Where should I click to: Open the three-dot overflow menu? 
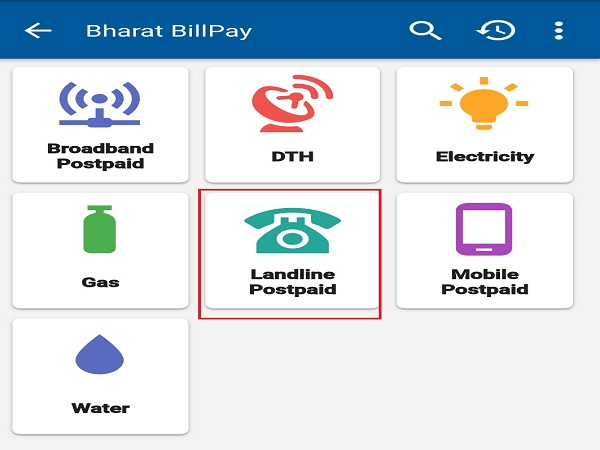pyautogui.click(x=558, y=31)
